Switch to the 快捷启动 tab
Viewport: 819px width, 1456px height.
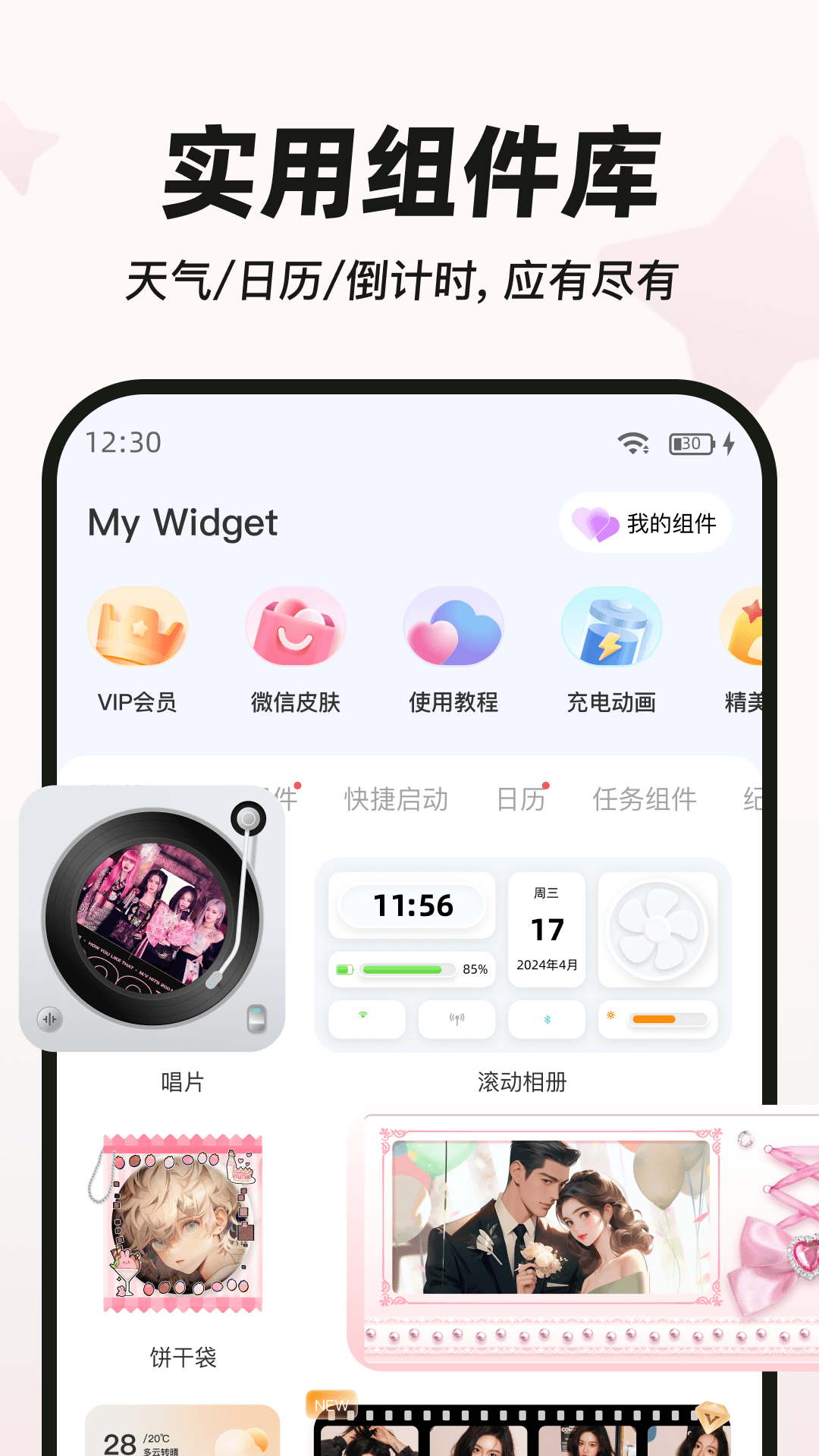[x=397, y=798]
